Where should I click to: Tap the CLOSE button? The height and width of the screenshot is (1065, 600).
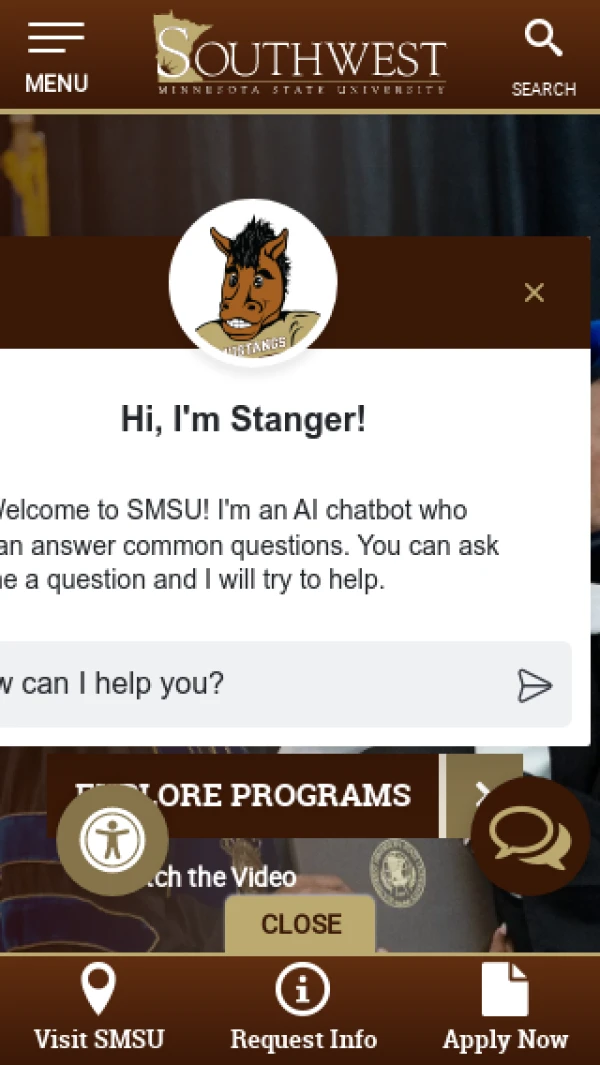[x=301, y=924]
